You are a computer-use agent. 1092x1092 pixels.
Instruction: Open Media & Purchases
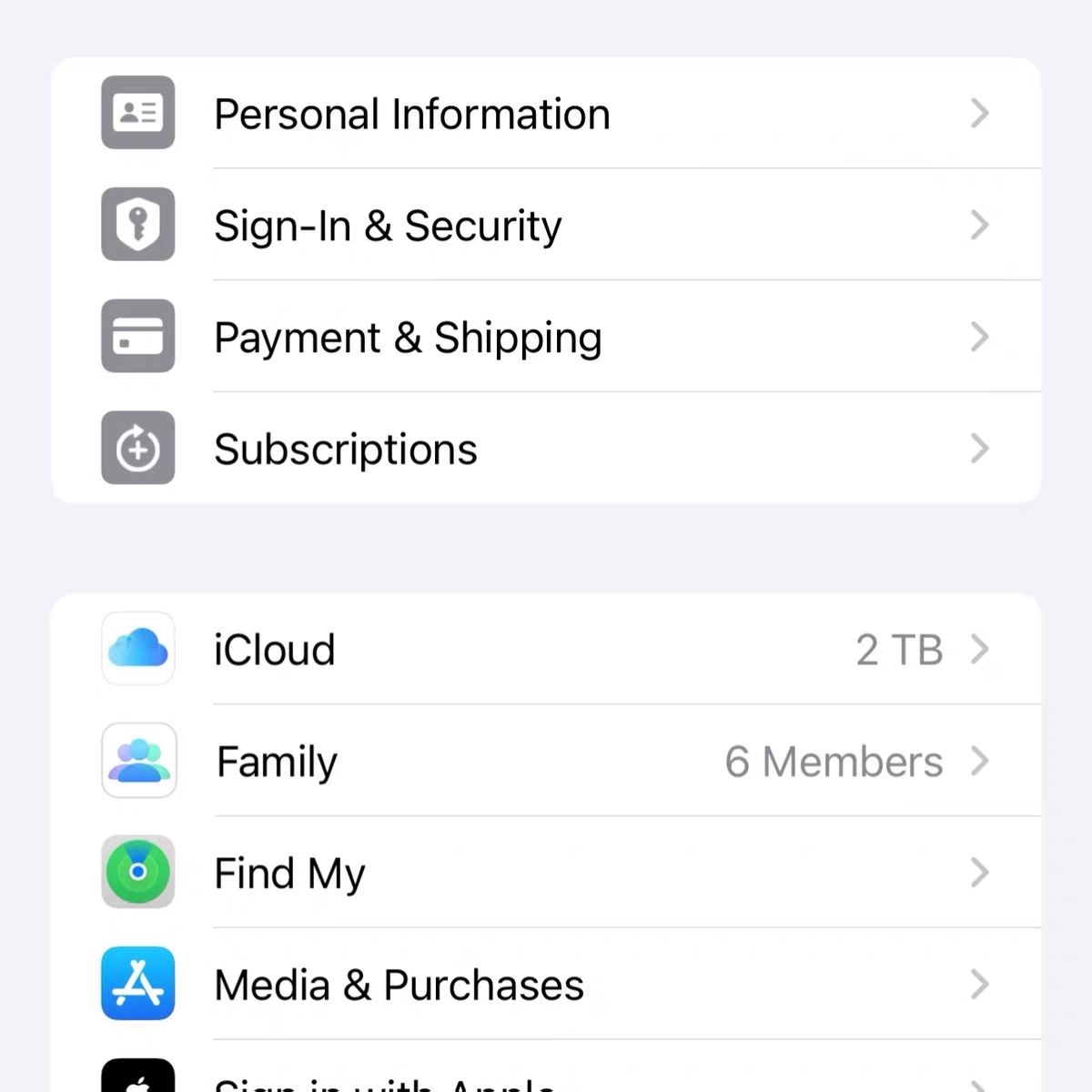pyautogui.click(x=546, y=985)
